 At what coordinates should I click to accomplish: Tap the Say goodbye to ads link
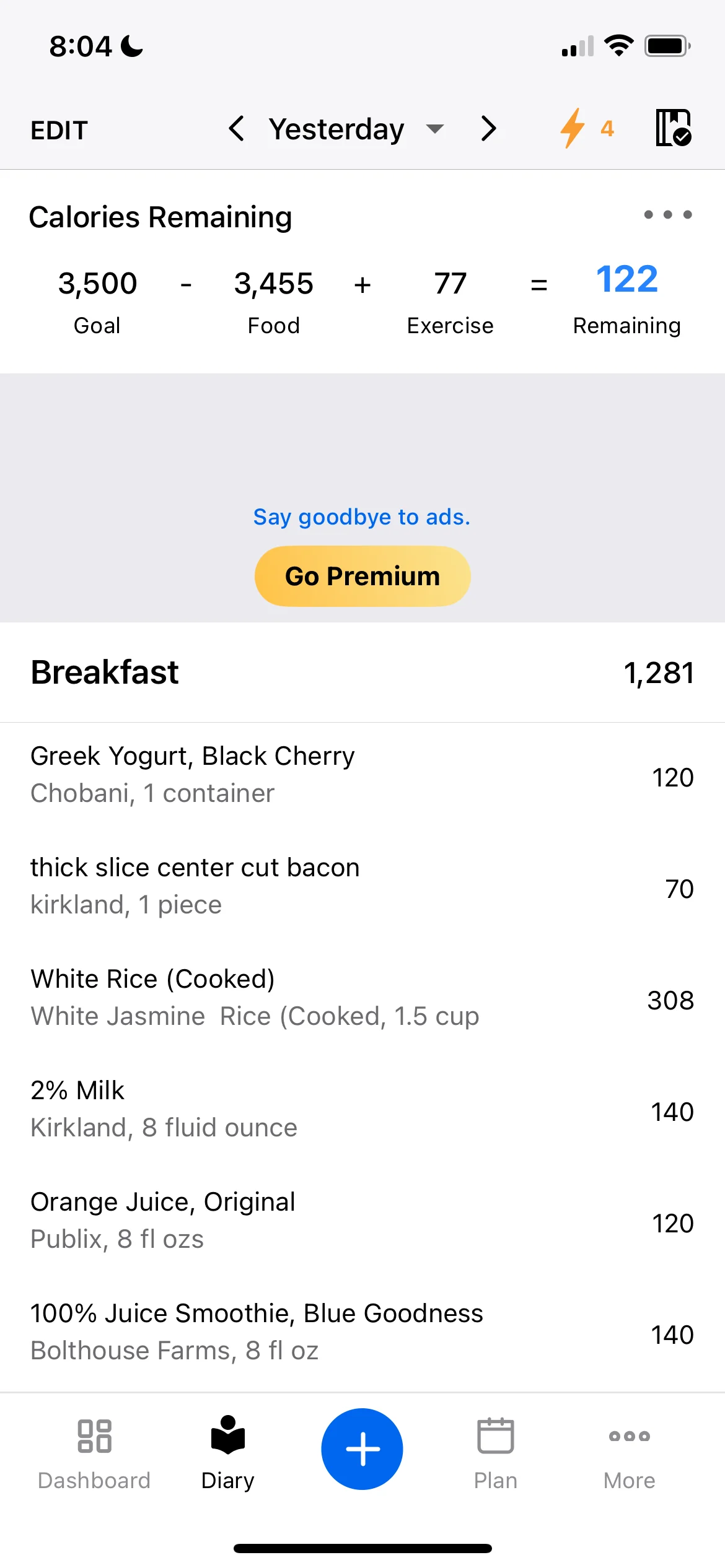coord(362,516)
